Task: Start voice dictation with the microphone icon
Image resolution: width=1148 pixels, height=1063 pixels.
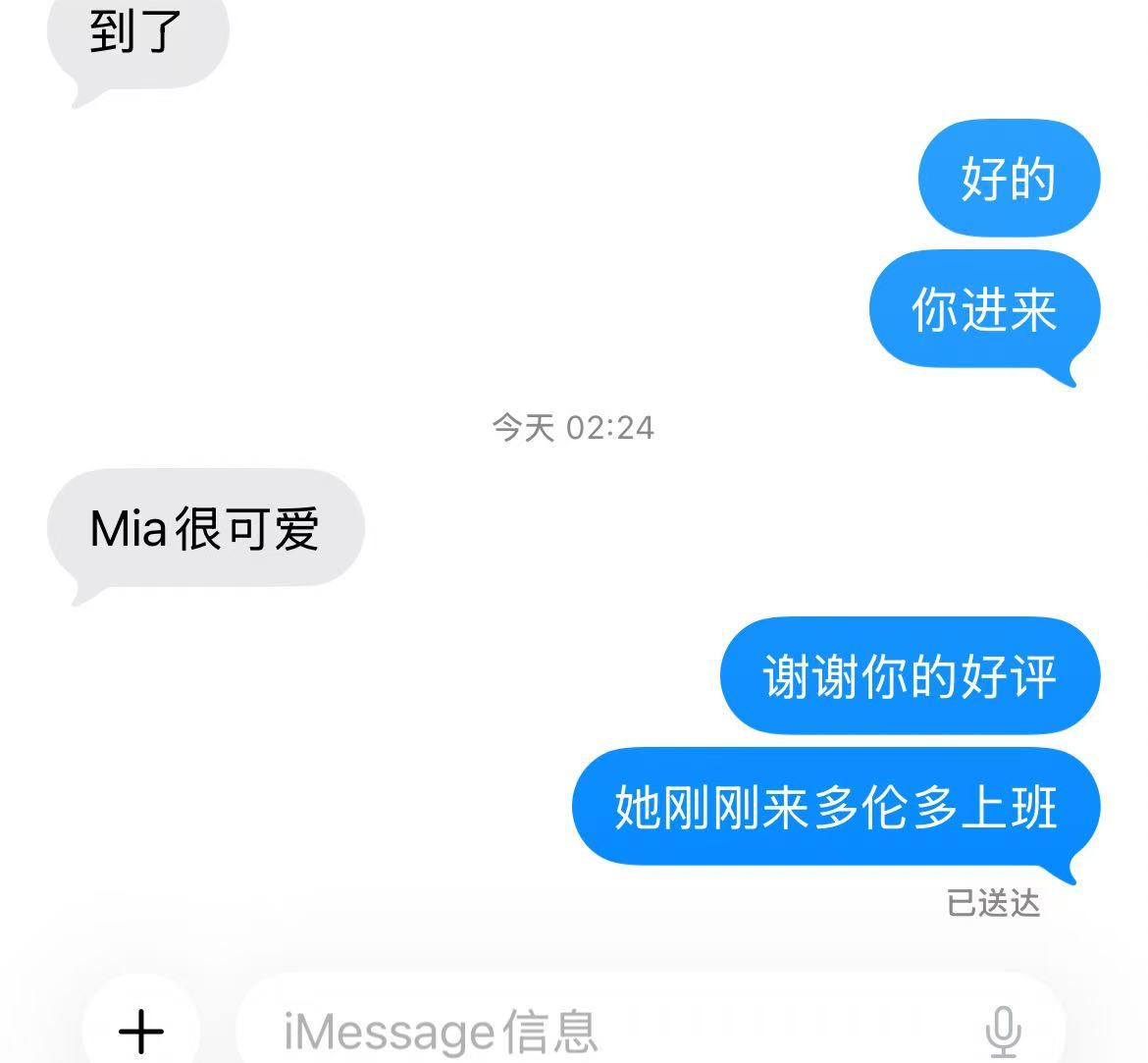Action: tap(1002, 1031)
